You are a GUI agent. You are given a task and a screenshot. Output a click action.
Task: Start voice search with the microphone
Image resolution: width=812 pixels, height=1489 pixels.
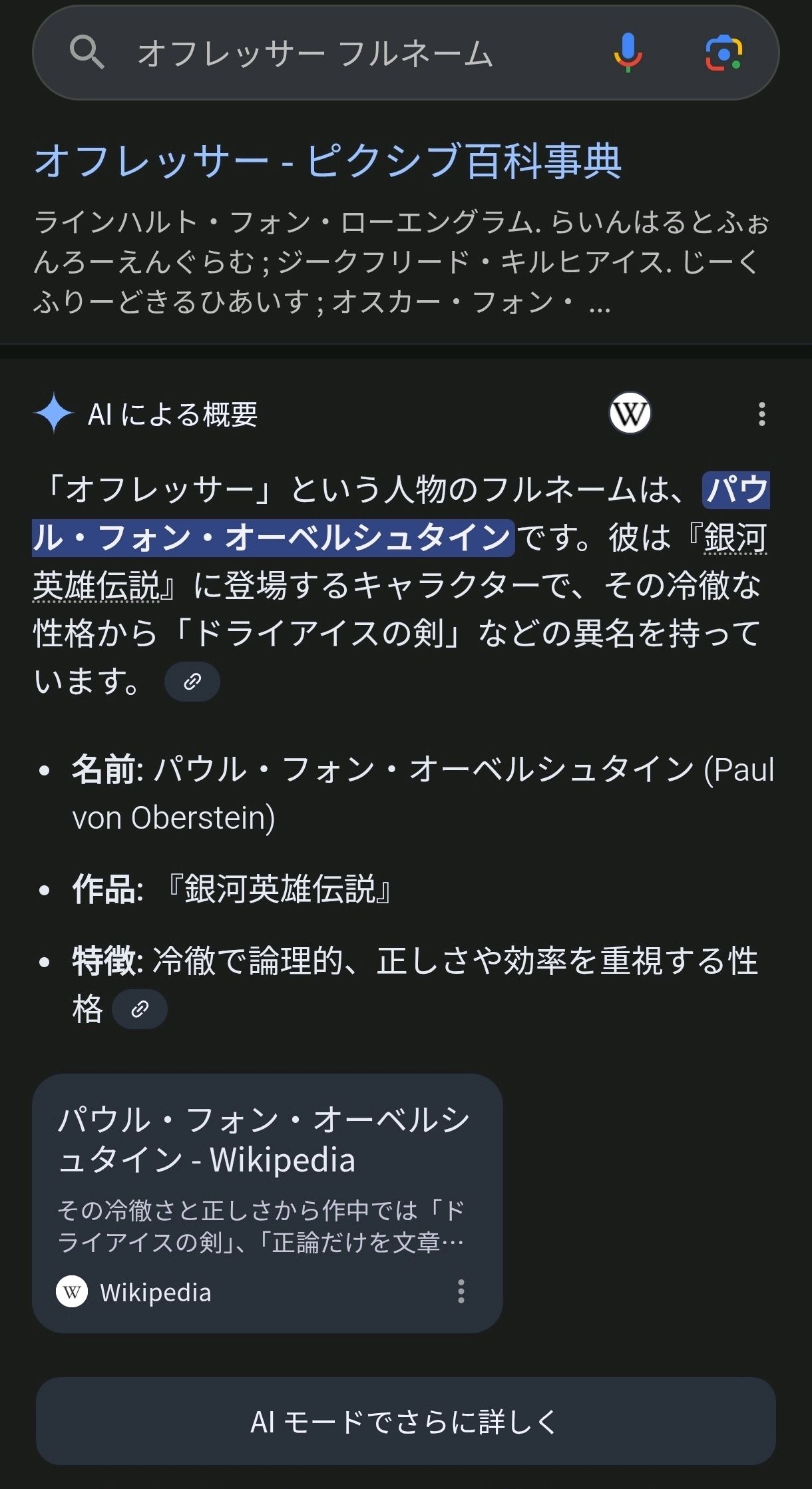(628, 53)
